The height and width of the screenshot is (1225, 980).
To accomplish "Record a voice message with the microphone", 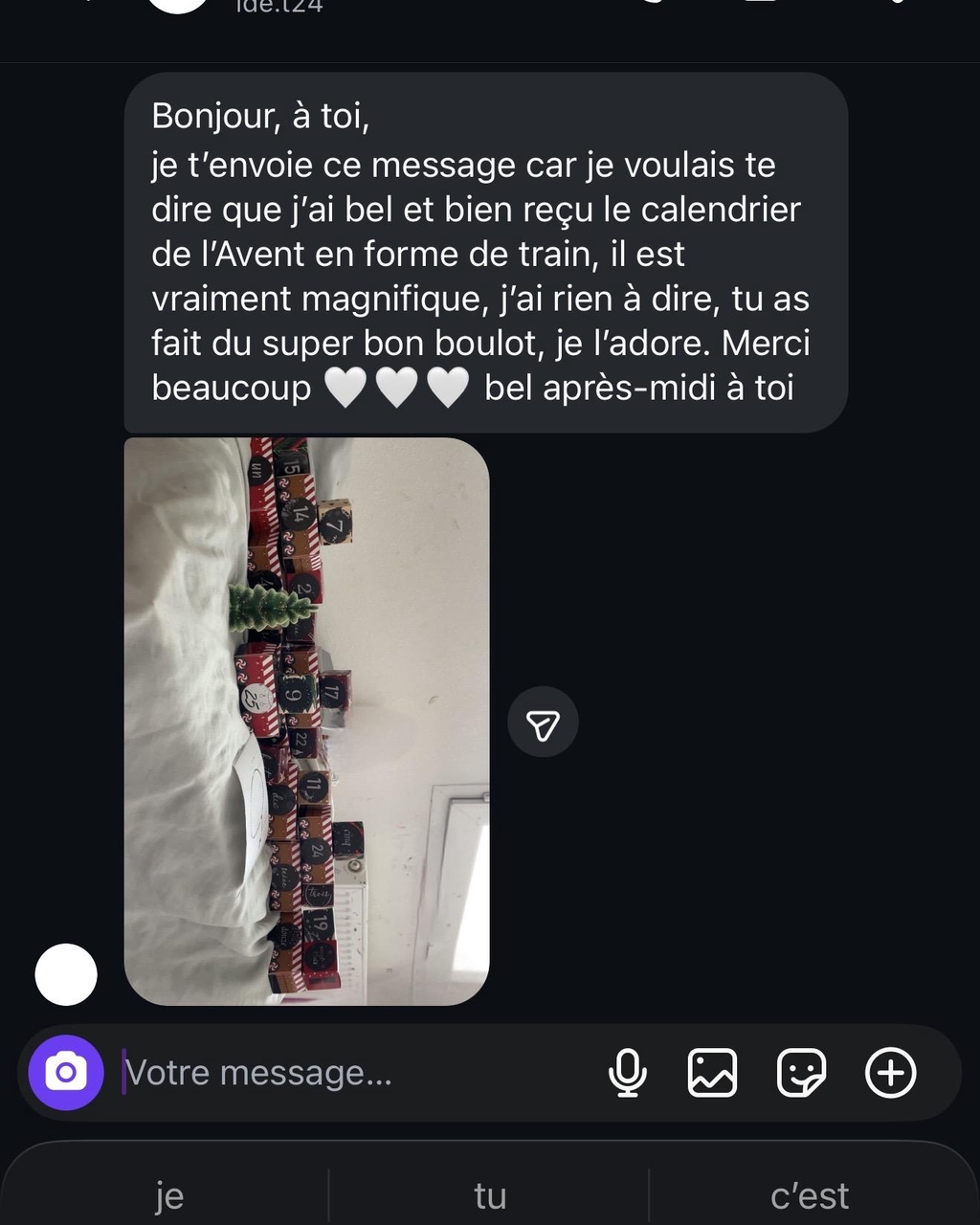I will click(x=627, y=1073).
